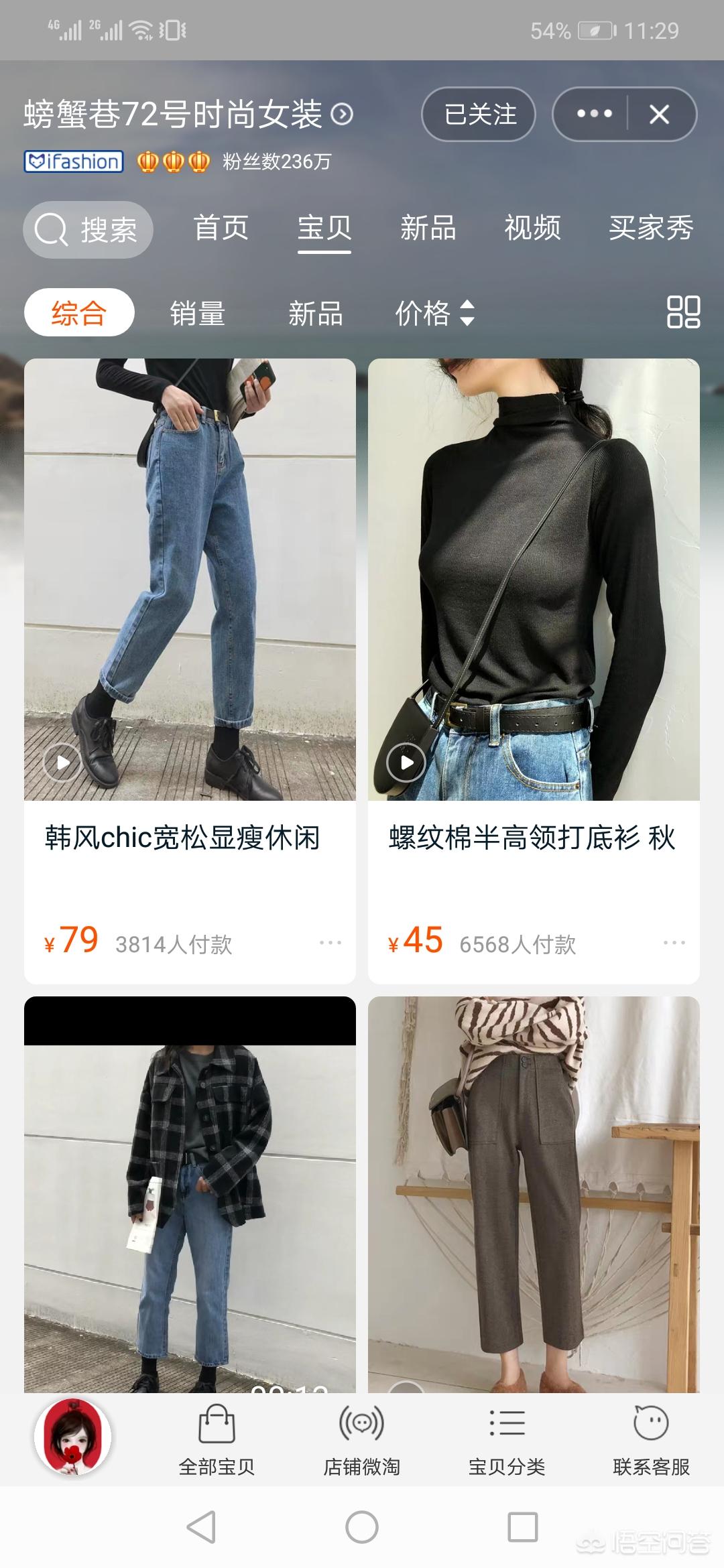The image size is (724, 1568).
Task: Select 销量 to sort by sales
Action: pos(198,312)
